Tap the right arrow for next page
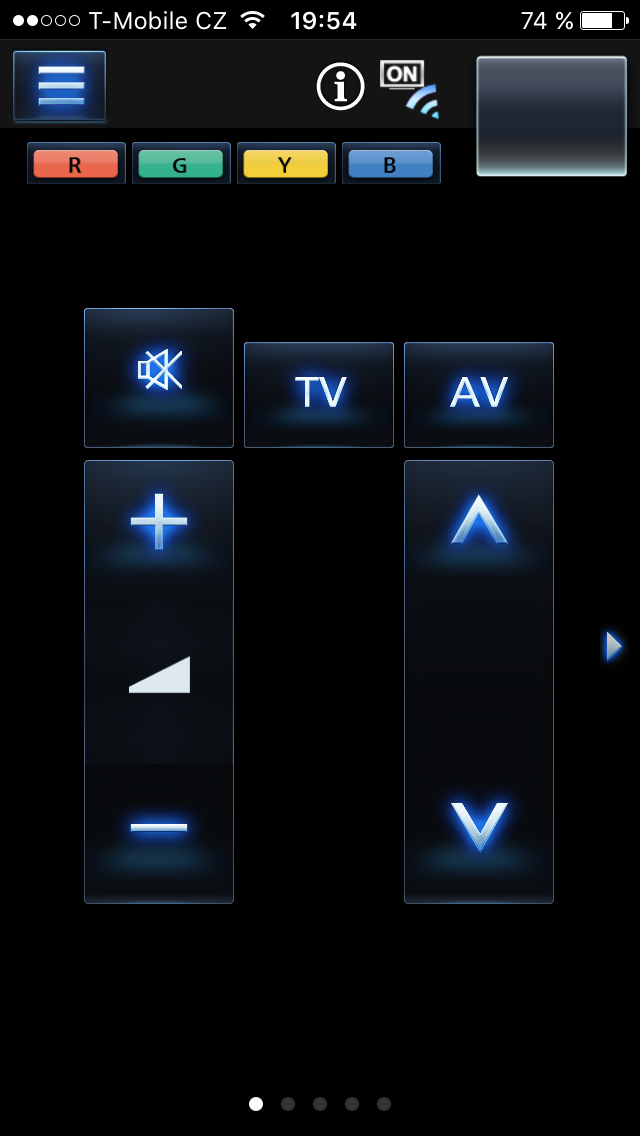640x1136 pixels. click(614, 646)
